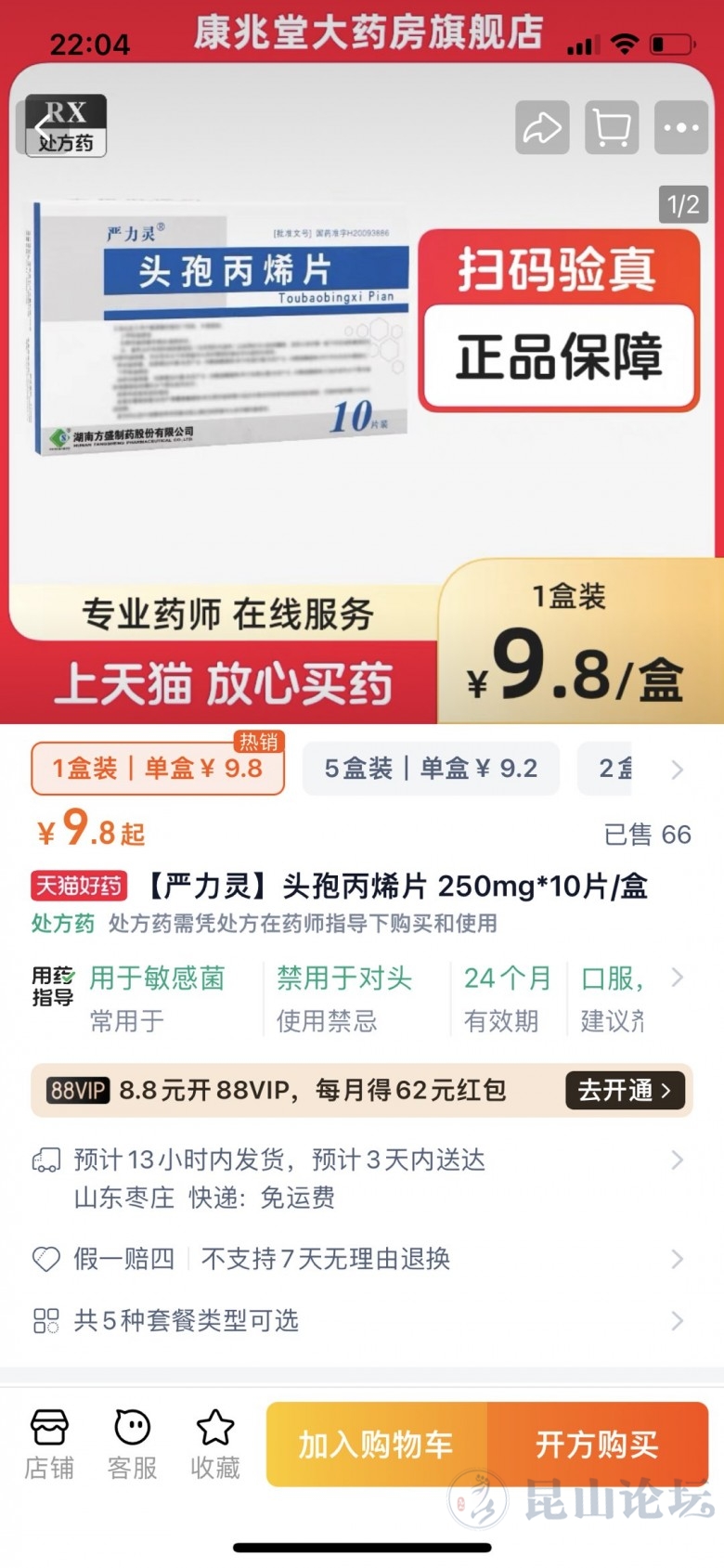Tap 开方购买 to buy with a prescription
Screen dimensions: 724x1568
597,1445
